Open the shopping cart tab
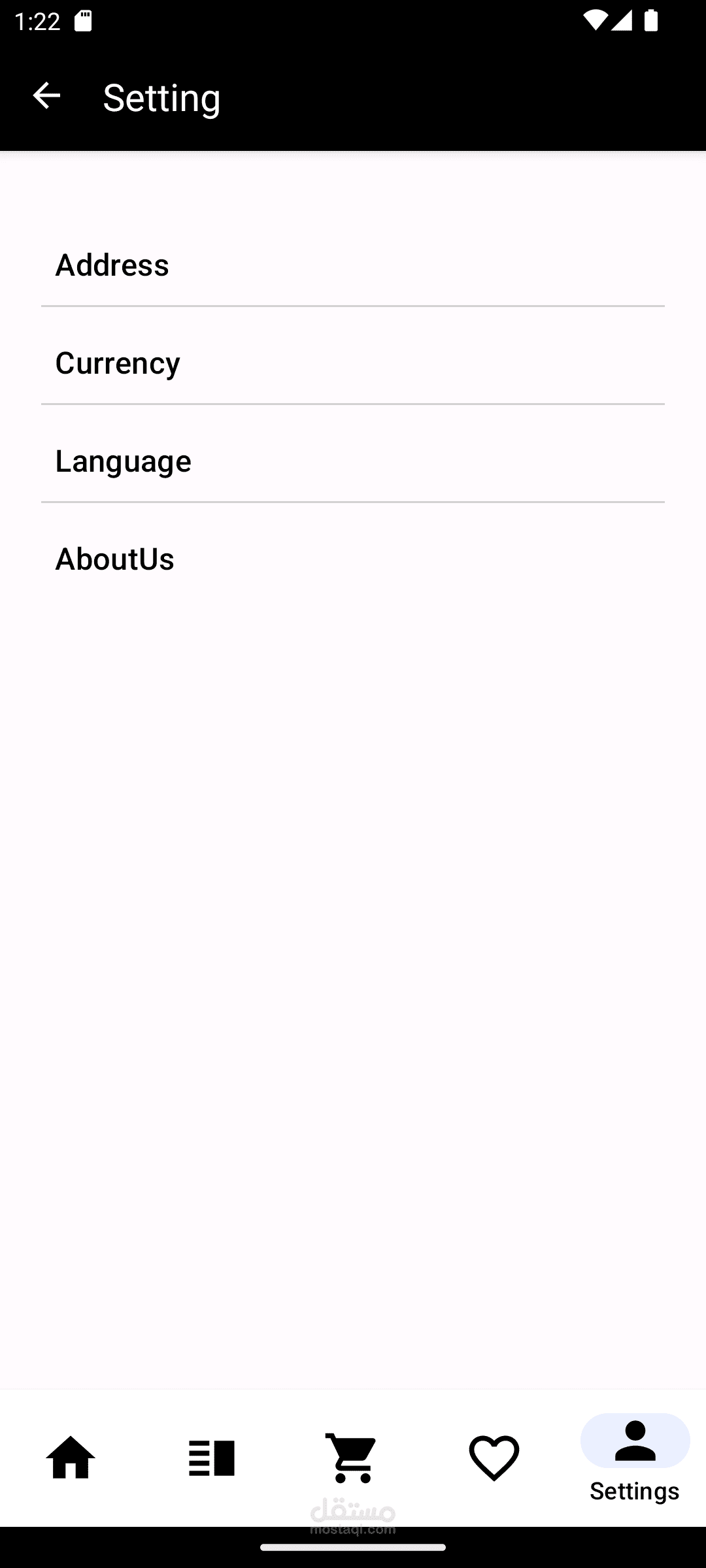This screenshot has height=1568, width=706. tap(353, 1458)
